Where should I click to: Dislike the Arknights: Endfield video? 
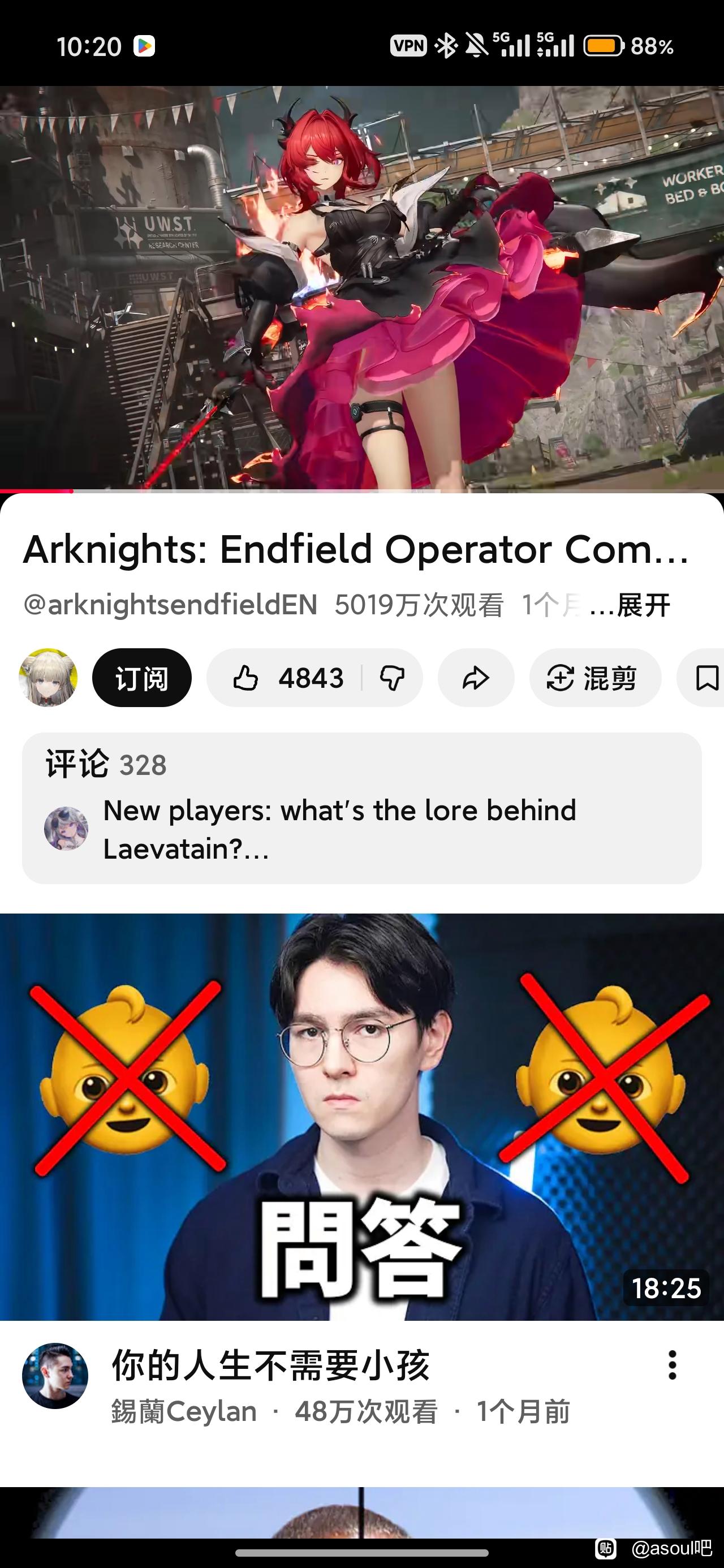point(392,678)
